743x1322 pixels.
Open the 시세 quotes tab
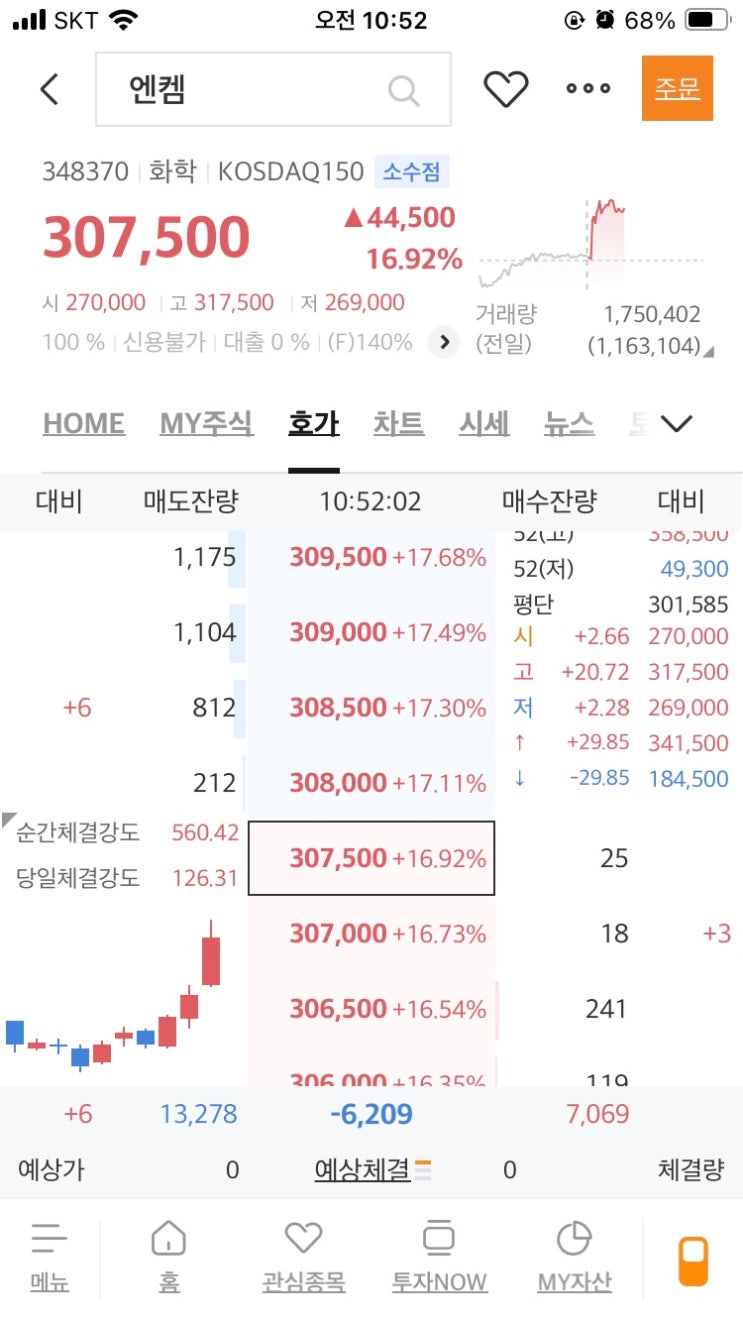[x=484, y=424]
